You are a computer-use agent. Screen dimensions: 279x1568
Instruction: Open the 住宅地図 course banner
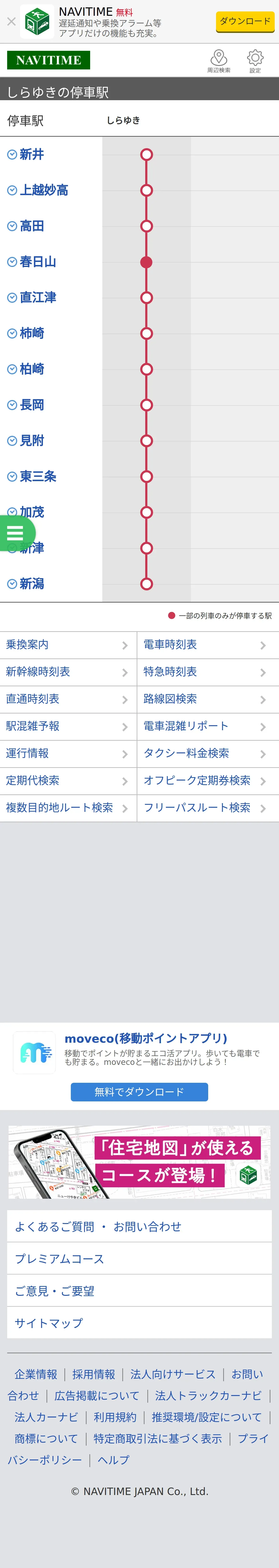tap(139, 1162)
